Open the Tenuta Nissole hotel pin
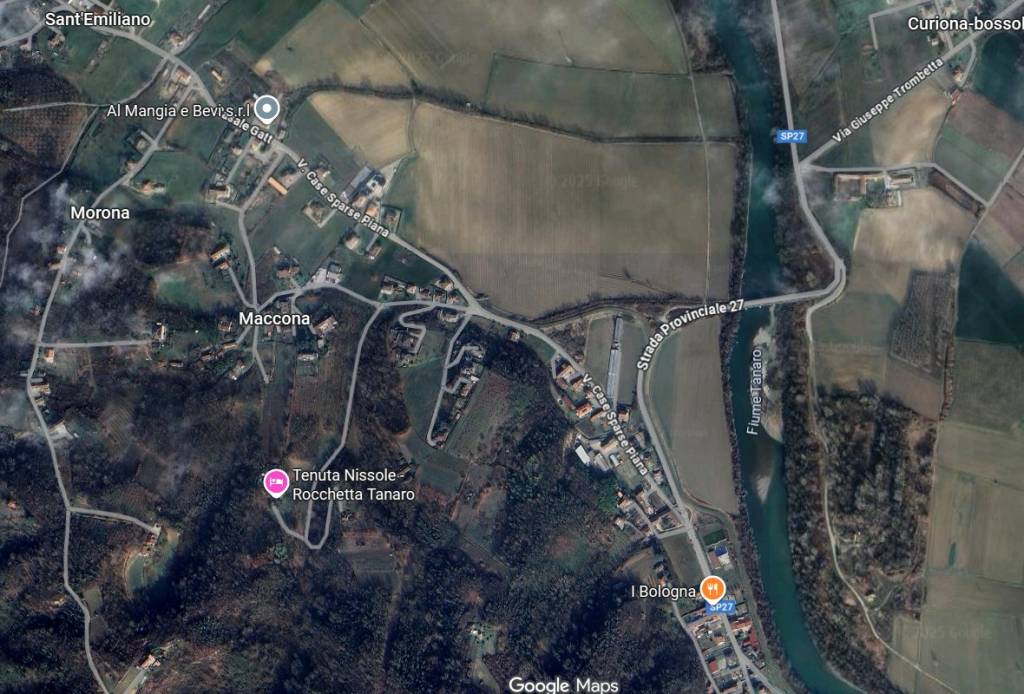 click(x=275, y=482)
